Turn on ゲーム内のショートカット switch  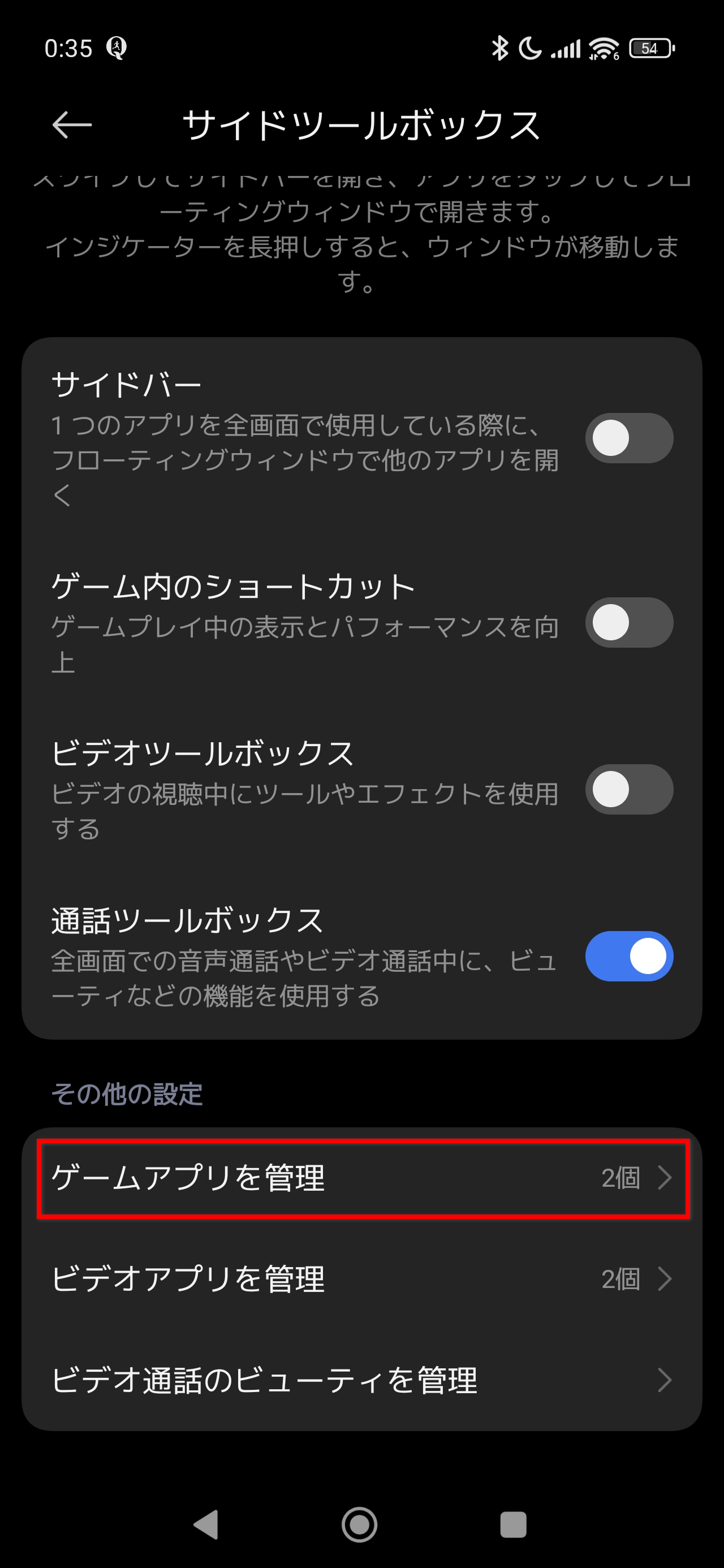point(628,623)
